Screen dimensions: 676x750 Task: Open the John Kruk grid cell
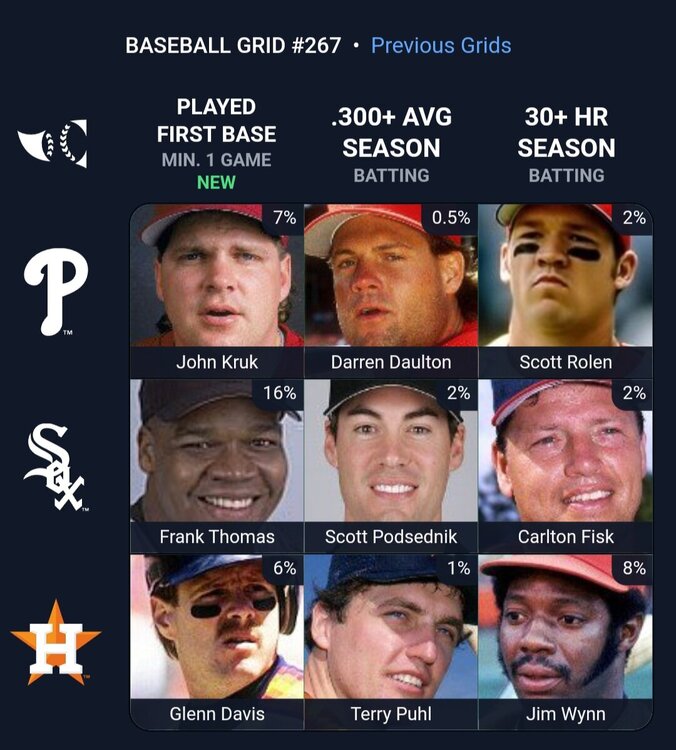click(217, 290)
